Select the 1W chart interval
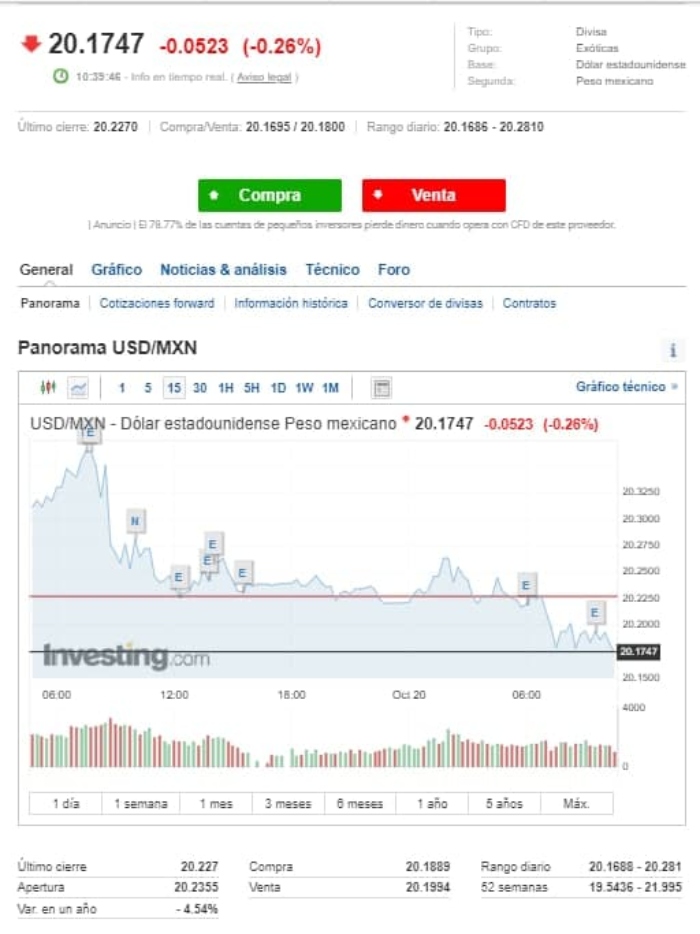The height and width of the screenshot is (934, 700). [304, 387]
